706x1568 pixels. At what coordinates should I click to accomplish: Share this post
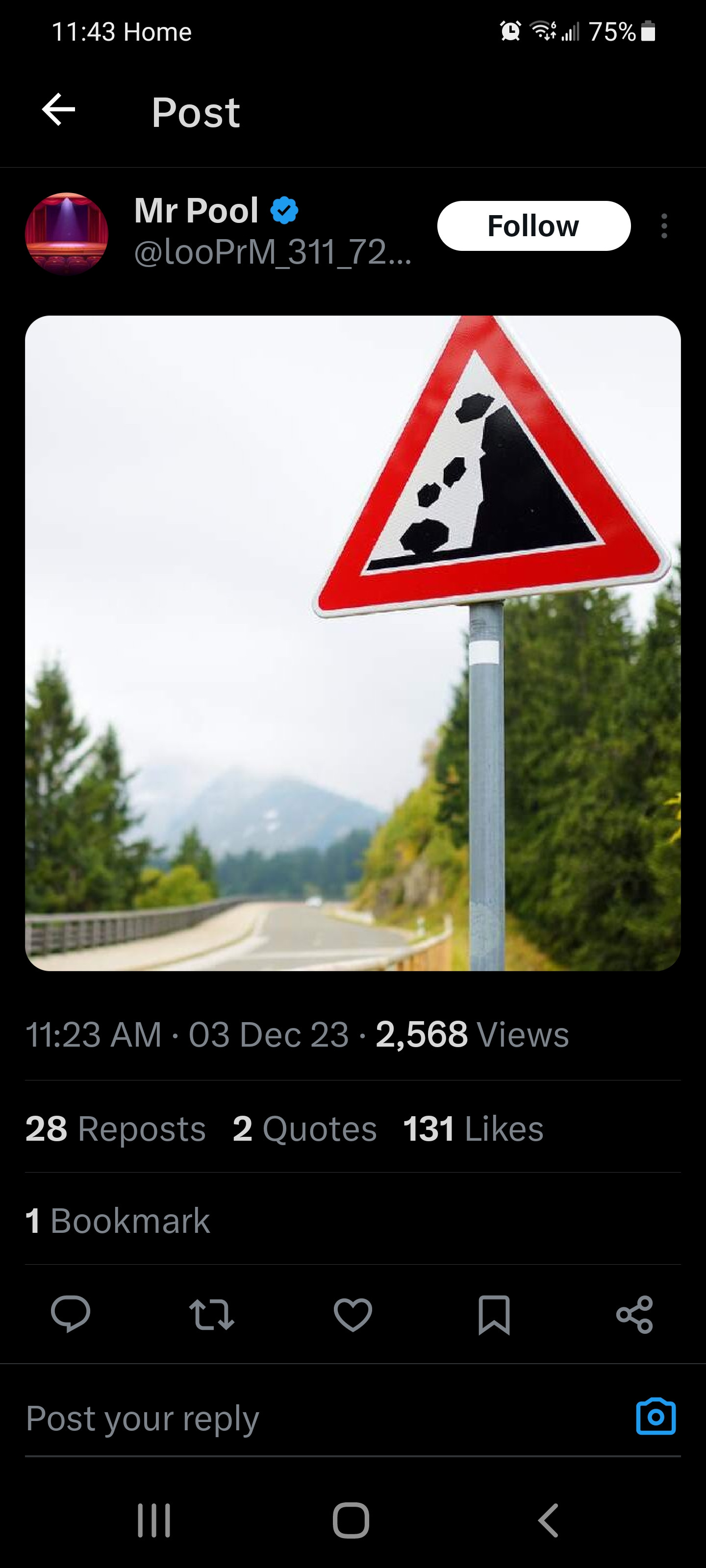[x=635, y=1314]
